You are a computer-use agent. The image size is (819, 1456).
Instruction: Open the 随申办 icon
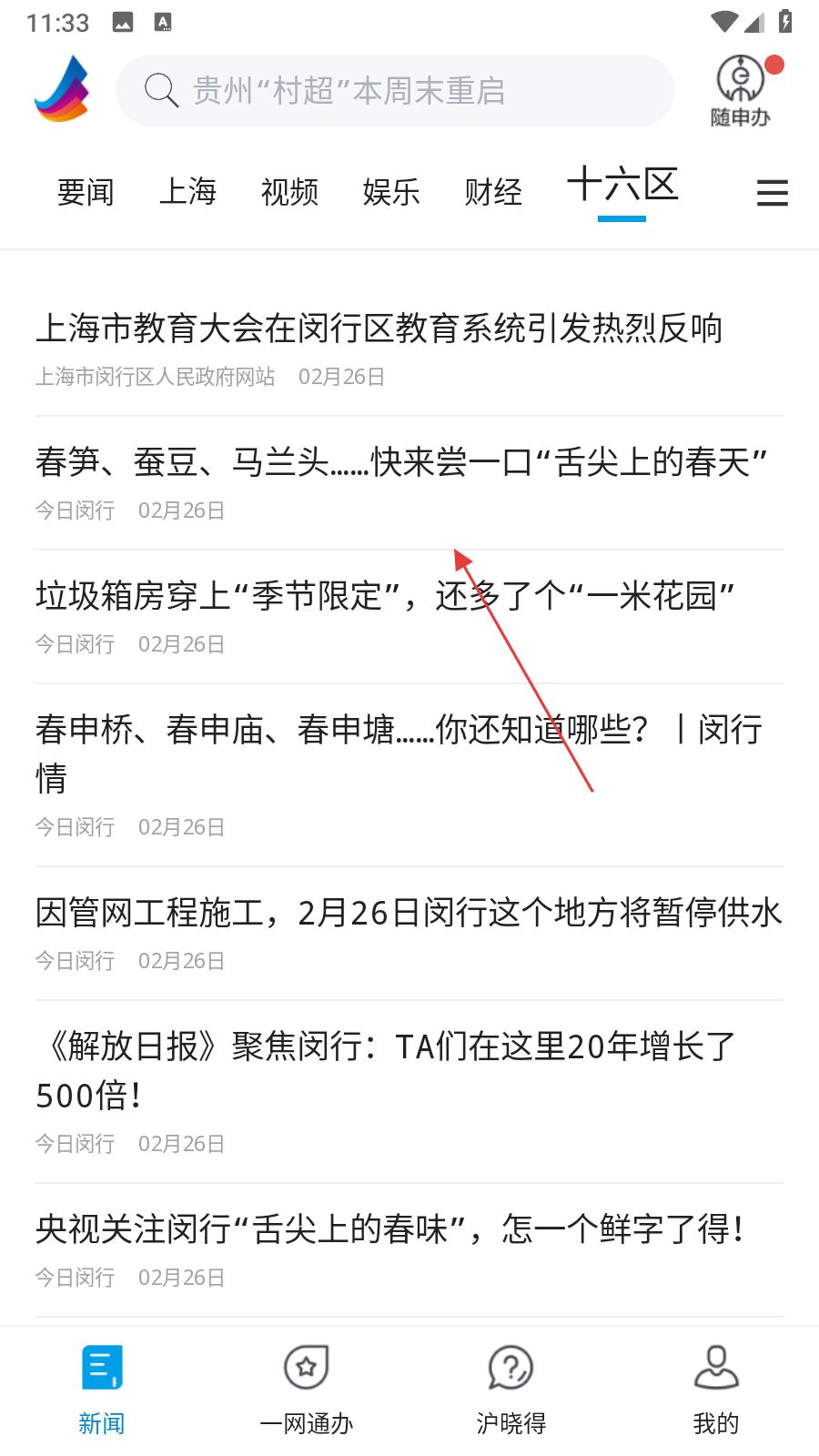(742, 90)
